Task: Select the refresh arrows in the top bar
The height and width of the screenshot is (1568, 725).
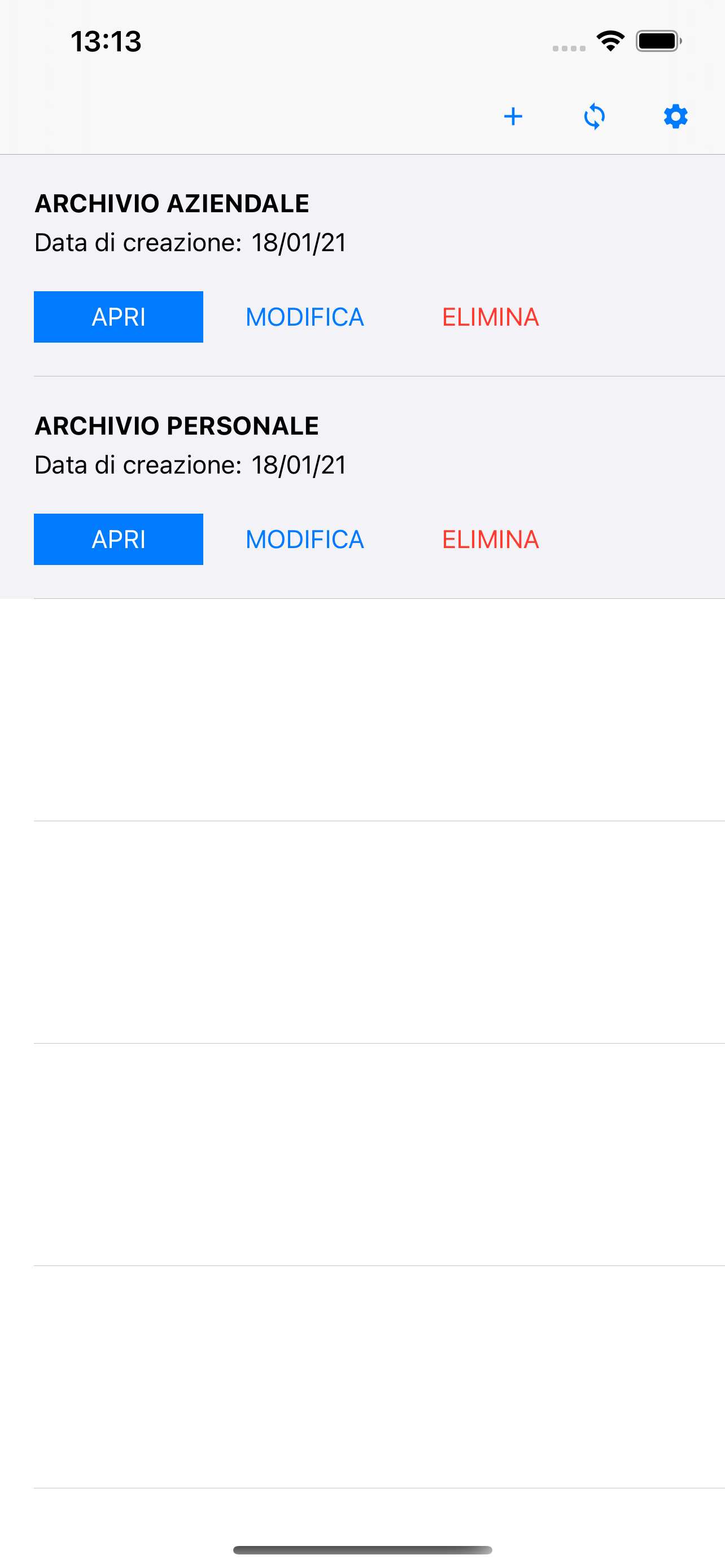Action: click(x=594, y=116)
